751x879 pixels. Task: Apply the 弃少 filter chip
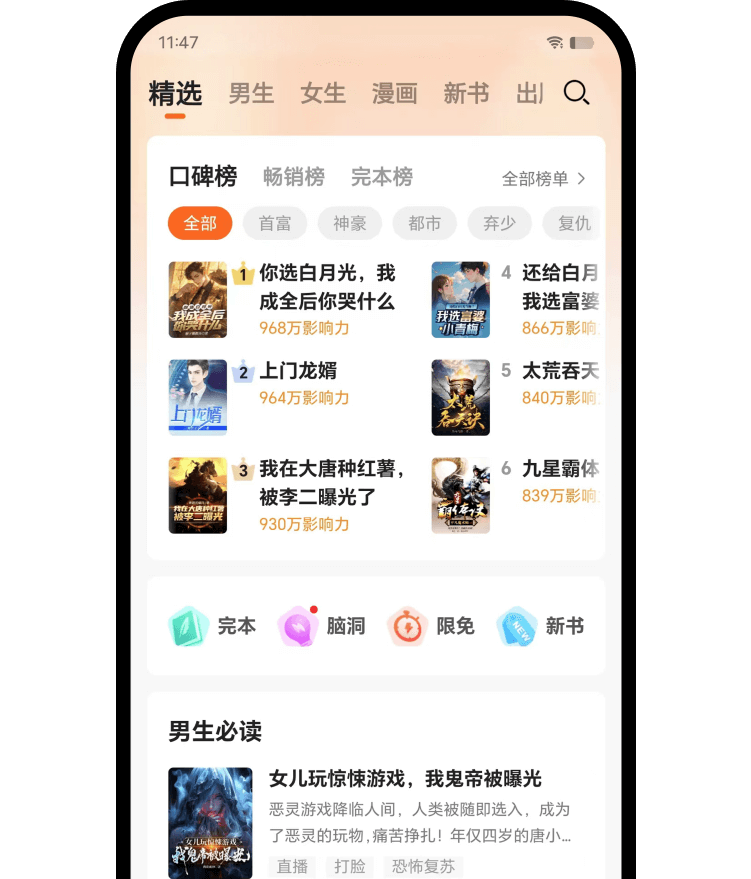[499, 223]
